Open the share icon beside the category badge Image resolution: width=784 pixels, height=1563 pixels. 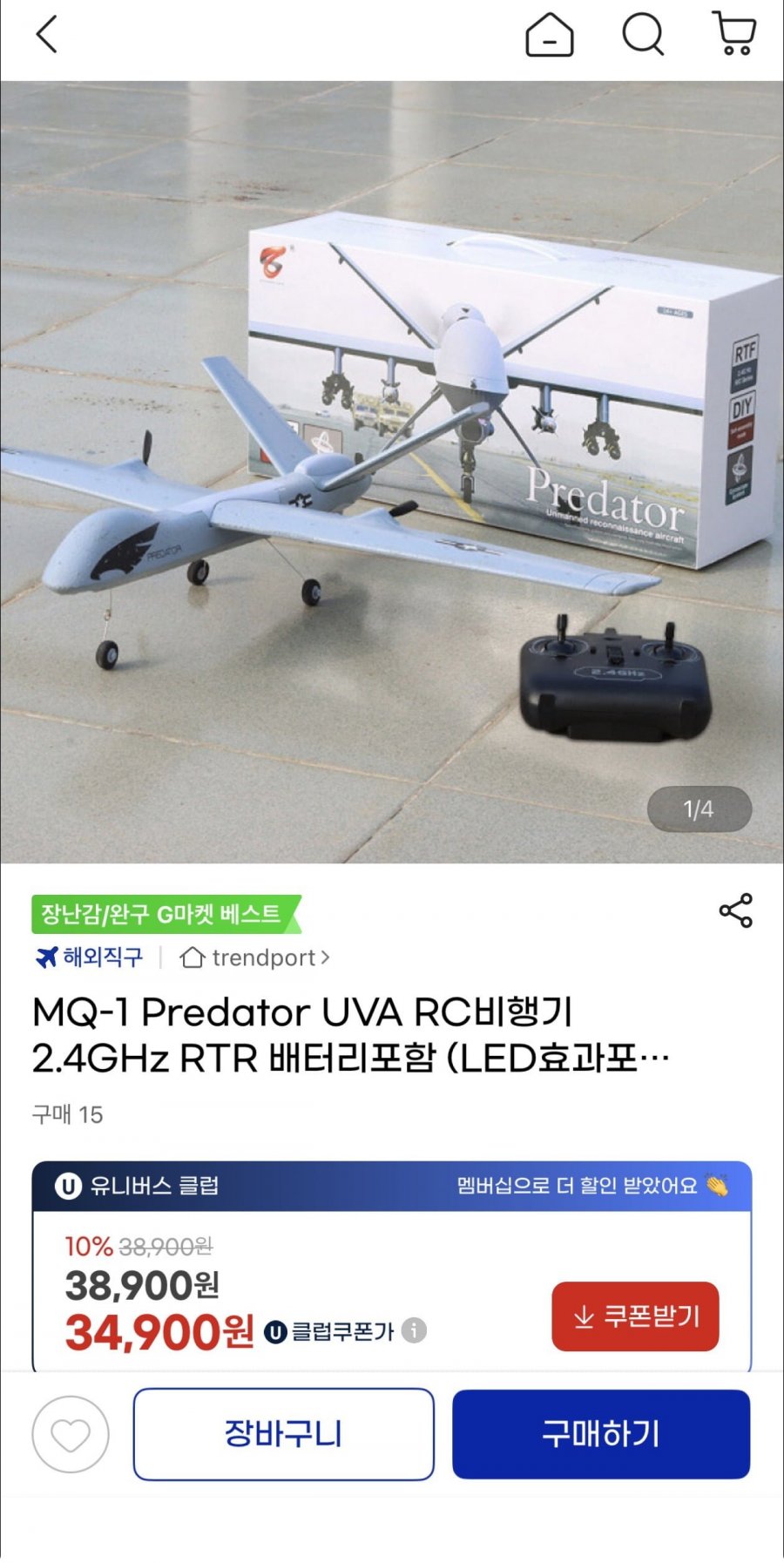(736, 910)
